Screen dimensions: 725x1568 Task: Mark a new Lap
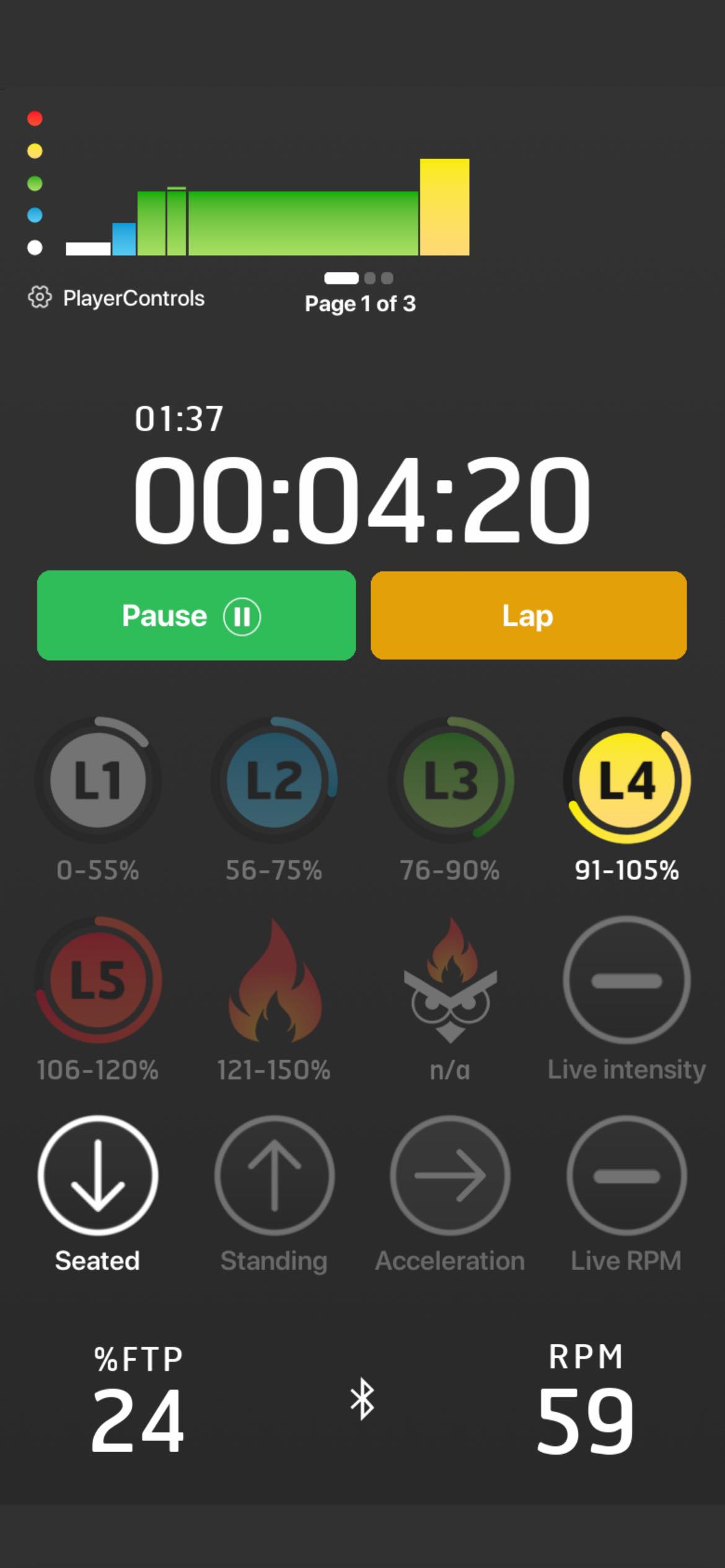[528, 616]
